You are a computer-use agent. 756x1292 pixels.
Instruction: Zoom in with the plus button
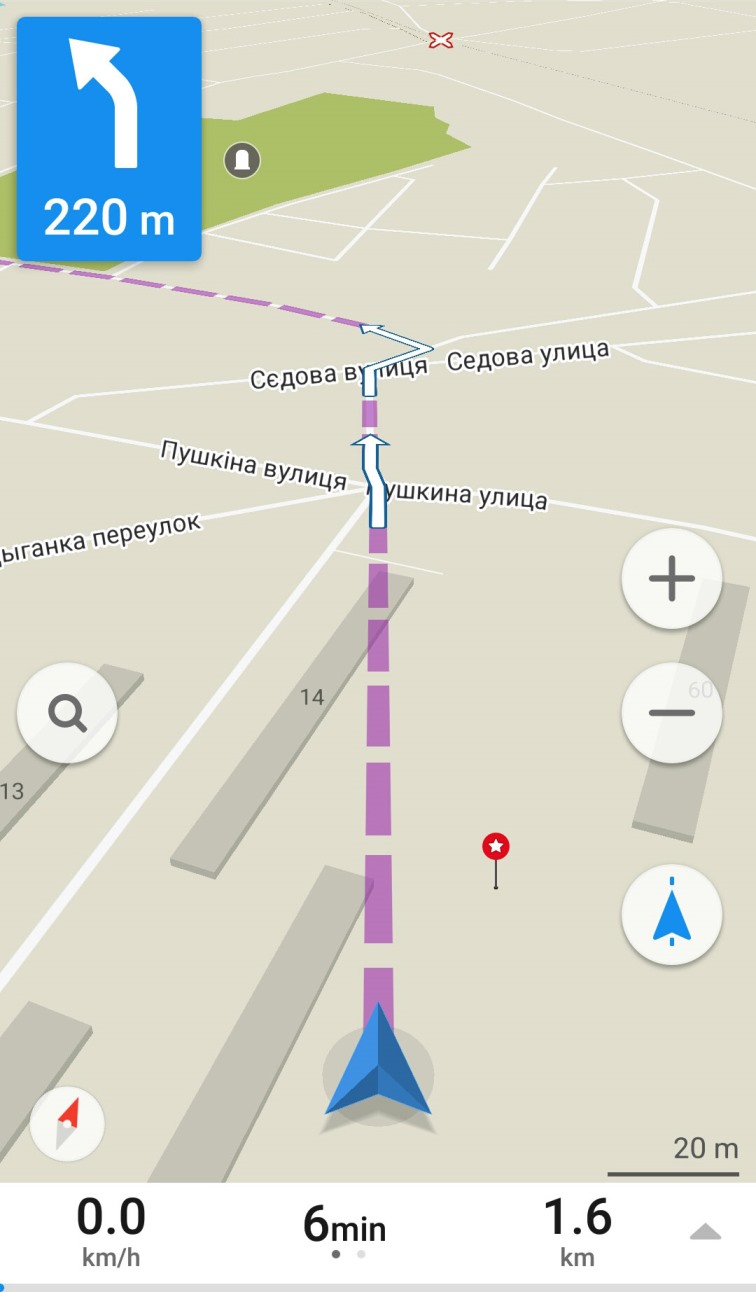[x=671, y=578]
